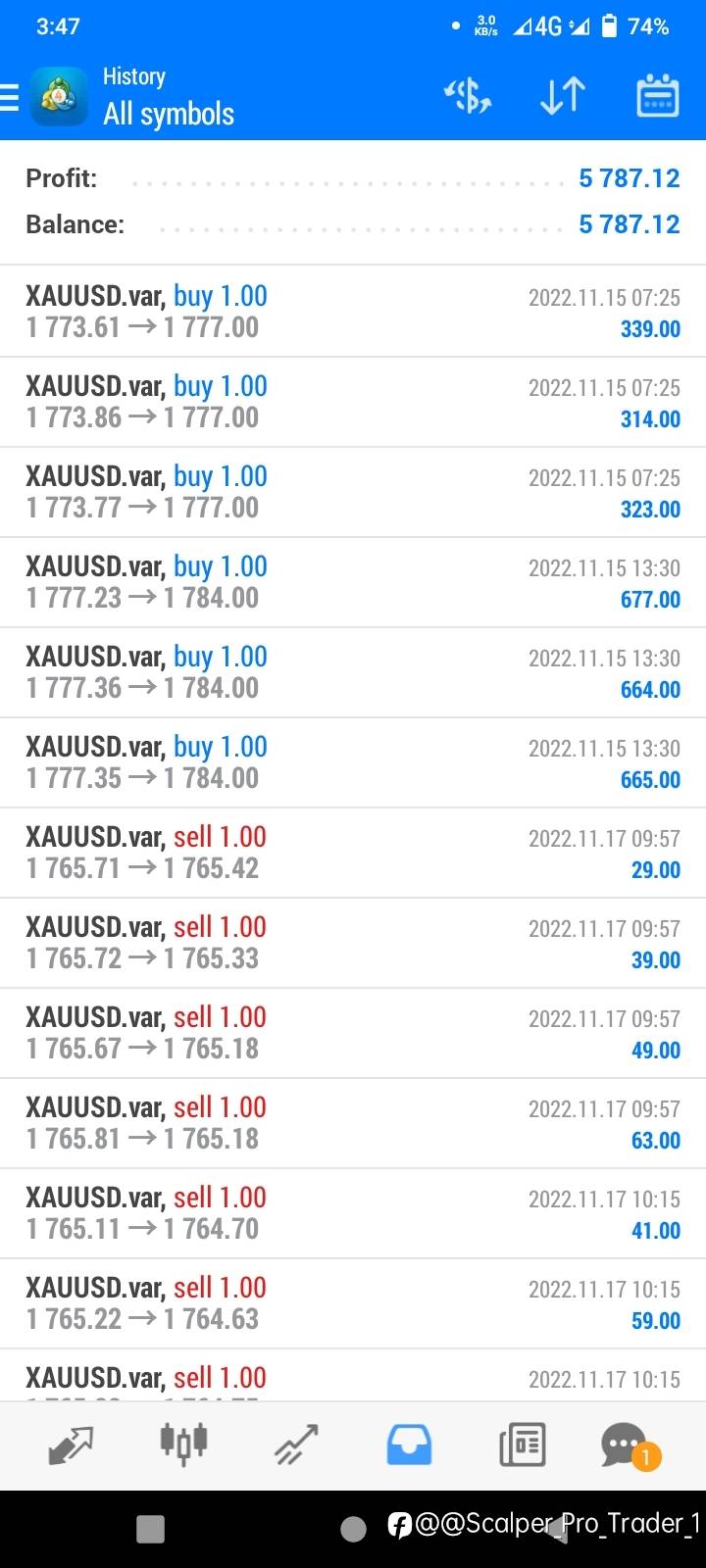The width and height of the screenshot is (706, 1568).
Task: Open the buy trade with profit 665.00
Action: 353,762
